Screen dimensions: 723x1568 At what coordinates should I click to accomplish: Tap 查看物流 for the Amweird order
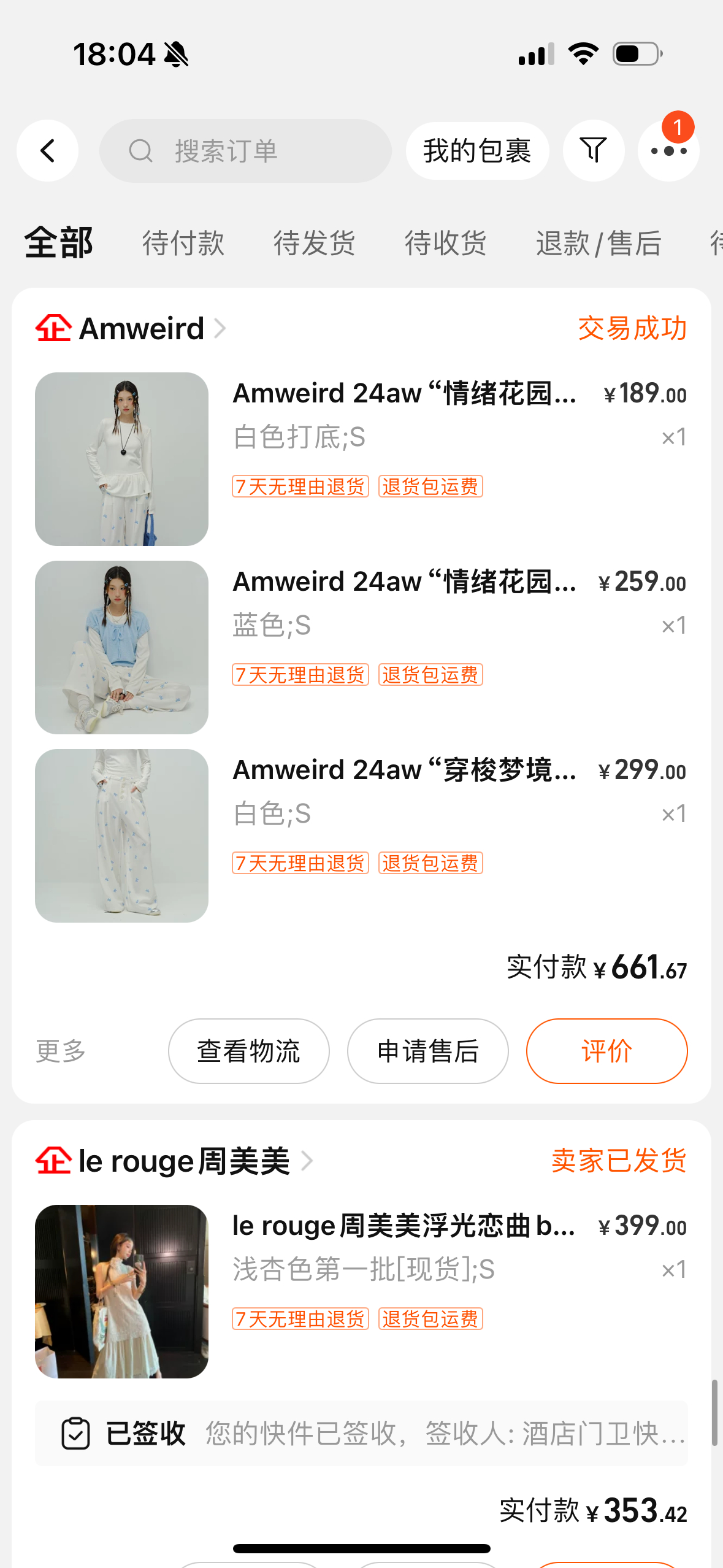click(248, 1051)
